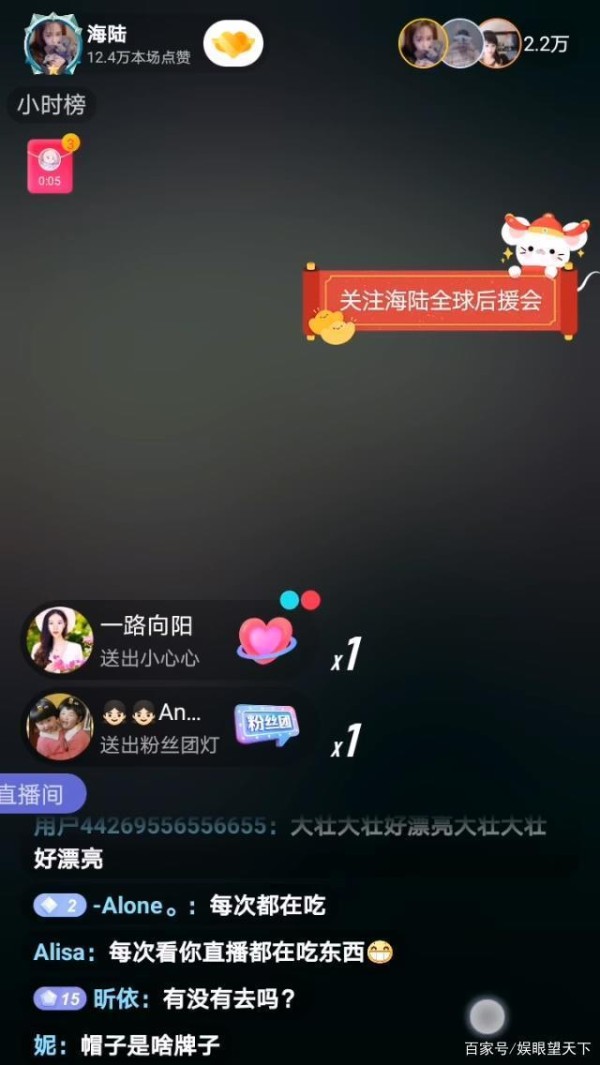Open the 关注海陆全球后援会 banner
The height and width of the screenshot is (1065, 600).
point(440,301)
